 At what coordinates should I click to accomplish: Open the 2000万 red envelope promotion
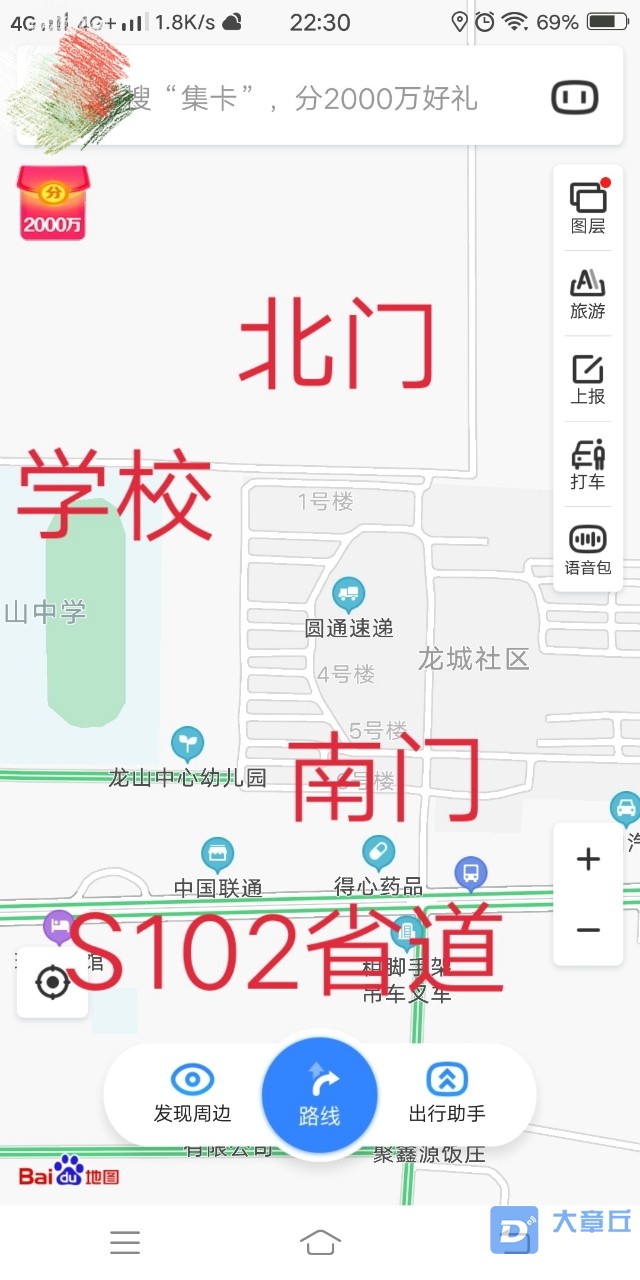pos(53,203)
